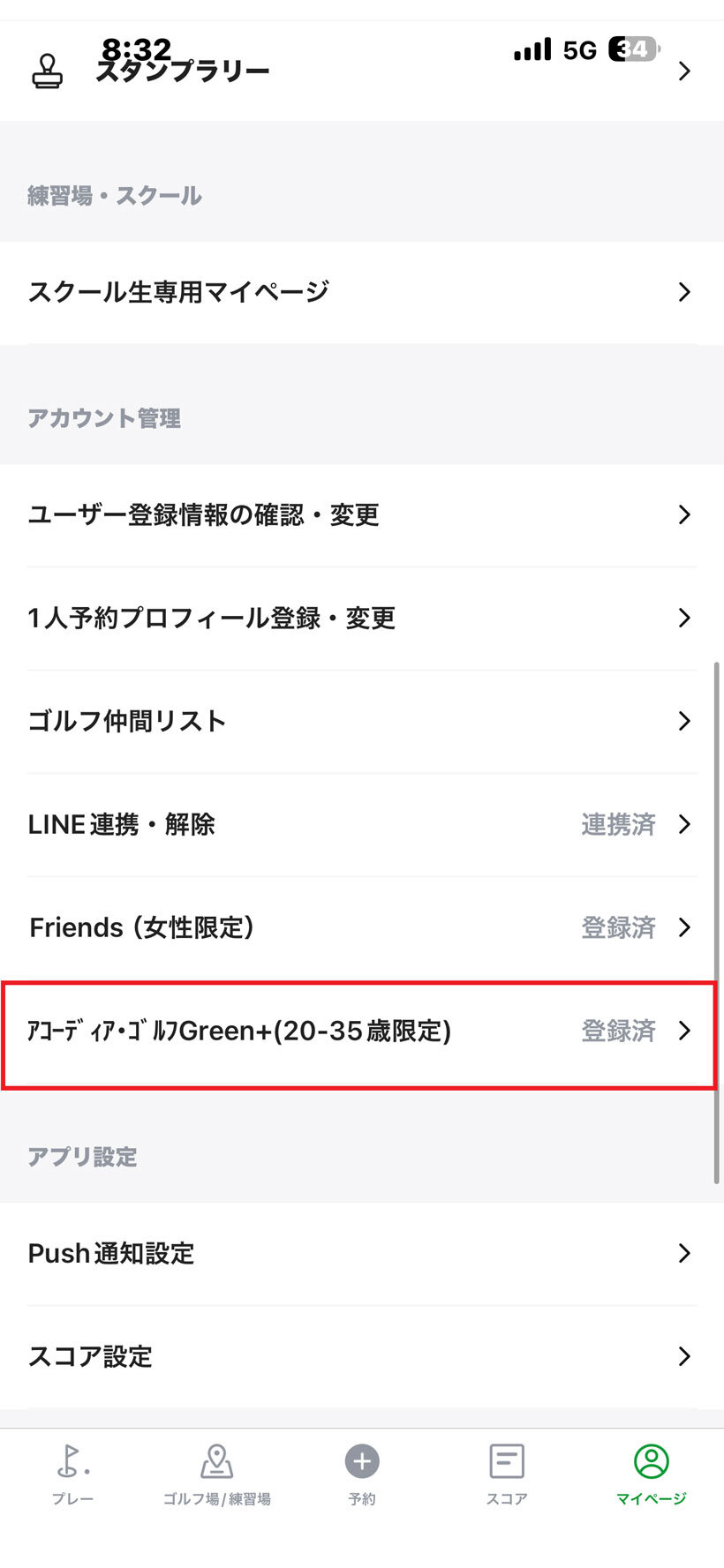Open スコア設定
This screenshot has width=724, height=1568.
click(x=362, y=1357)
